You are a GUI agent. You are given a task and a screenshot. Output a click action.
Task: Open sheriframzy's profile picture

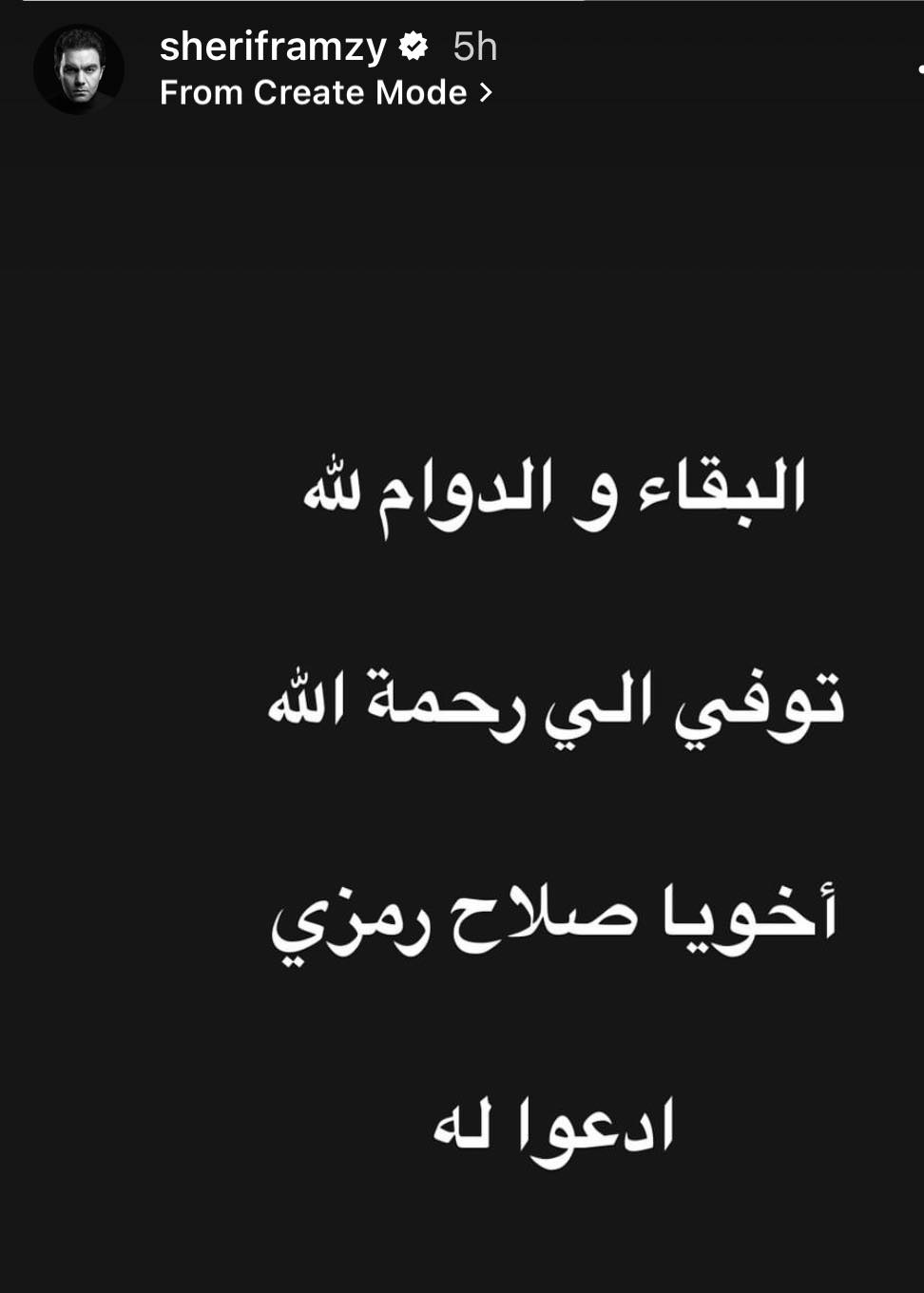tap(79, 69)
